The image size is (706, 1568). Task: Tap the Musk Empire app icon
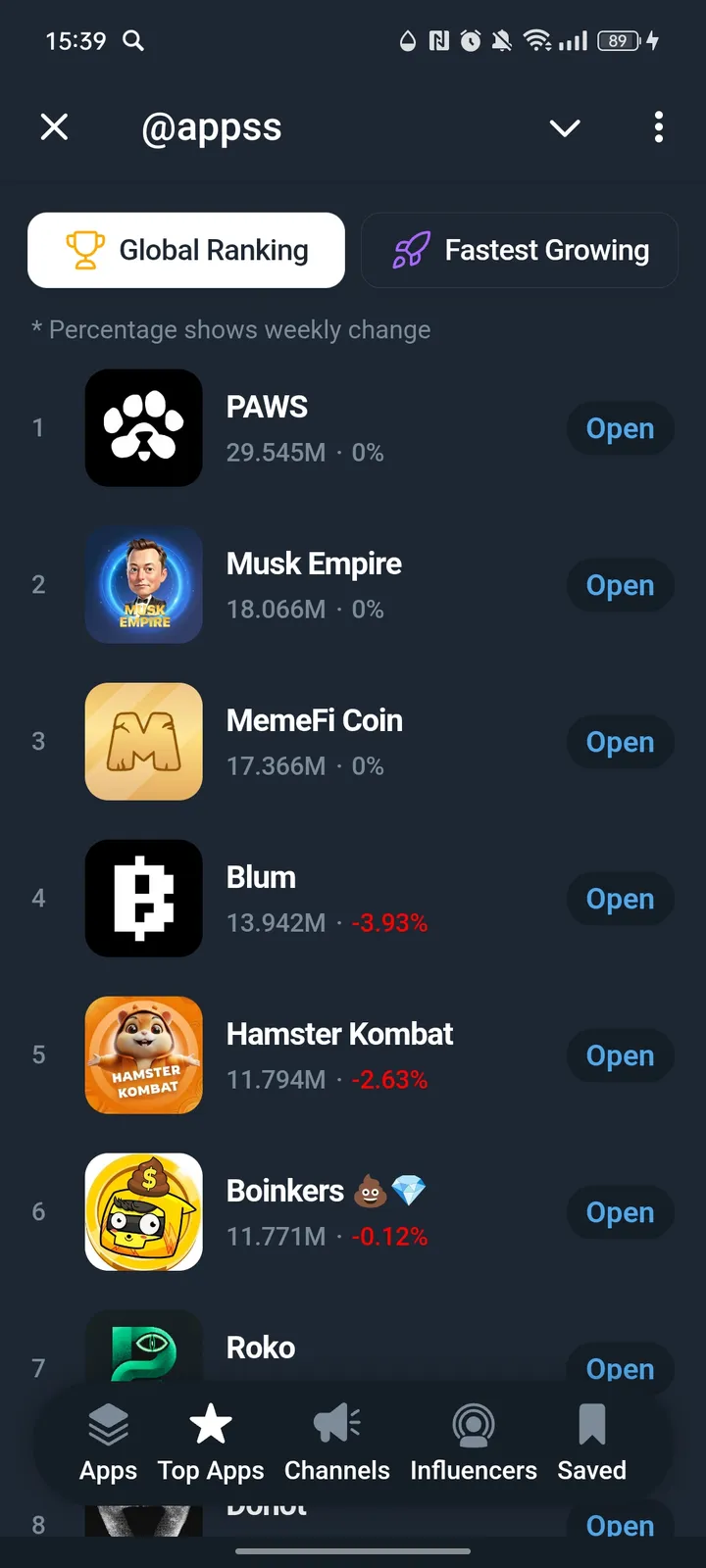pos(143,585)
